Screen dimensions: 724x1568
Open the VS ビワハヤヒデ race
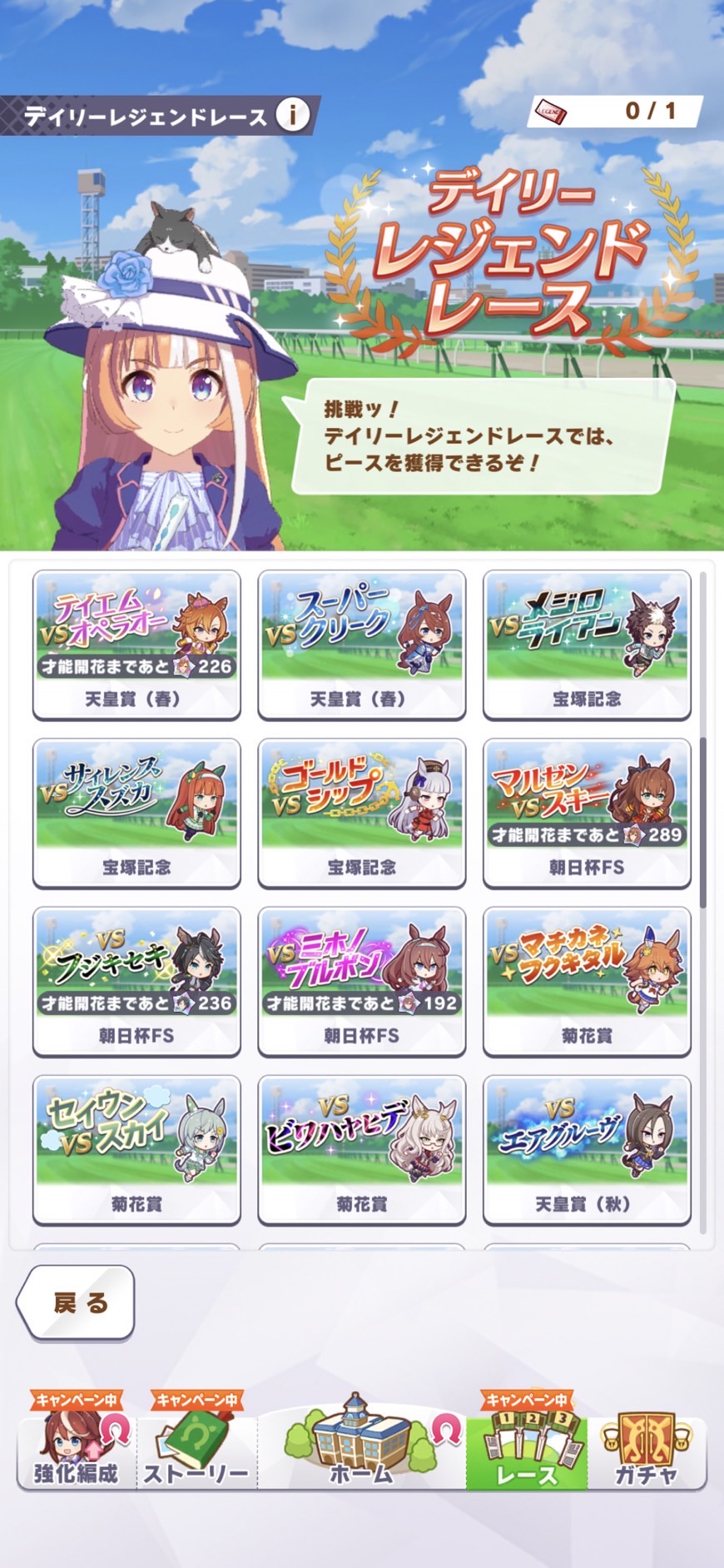click(361, 1148)
